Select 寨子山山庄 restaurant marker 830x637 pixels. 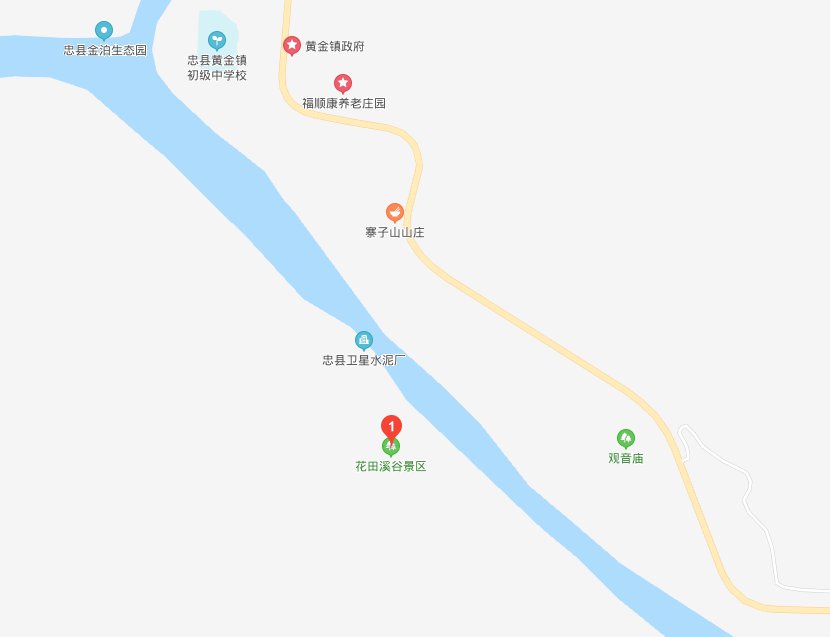pyautogui.click(x=395, y=212)
